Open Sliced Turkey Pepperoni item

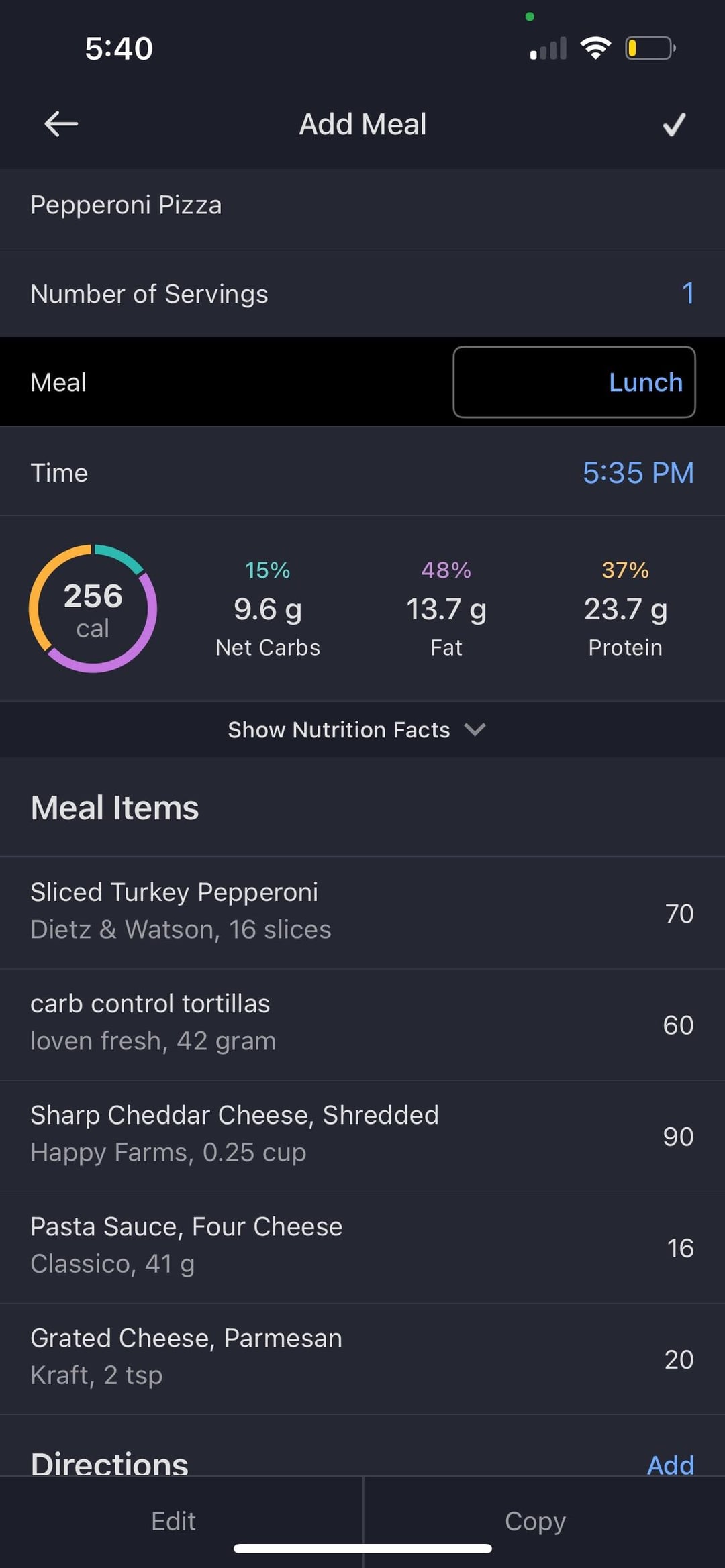point(362,912)
